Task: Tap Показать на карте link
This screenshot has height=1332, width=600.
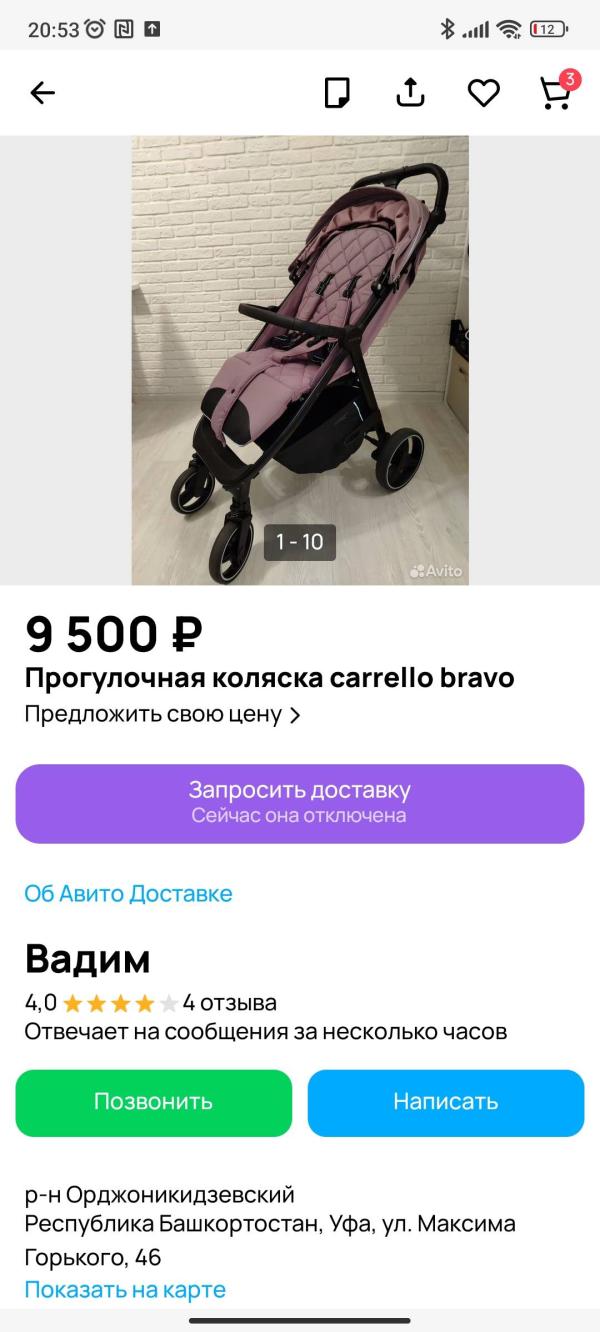Action: click(125, 1290)
